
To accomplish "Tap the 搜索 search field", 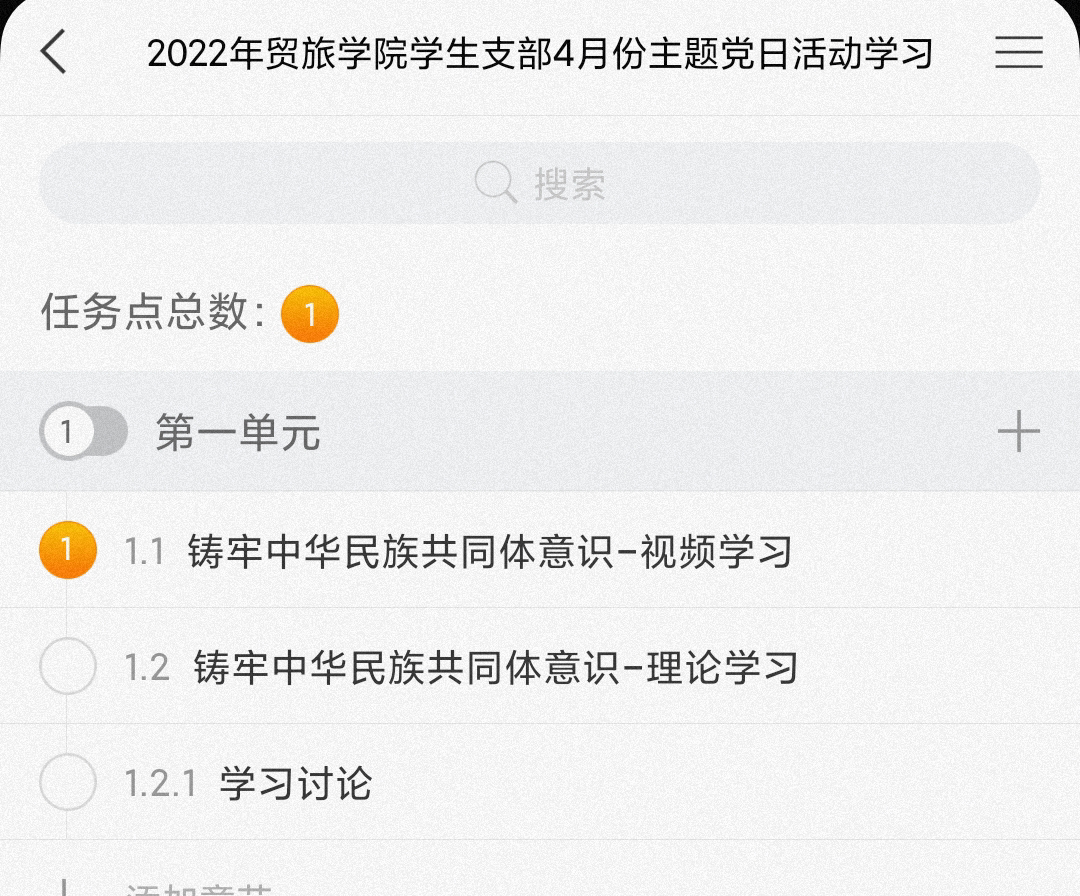I will point(540,184).
